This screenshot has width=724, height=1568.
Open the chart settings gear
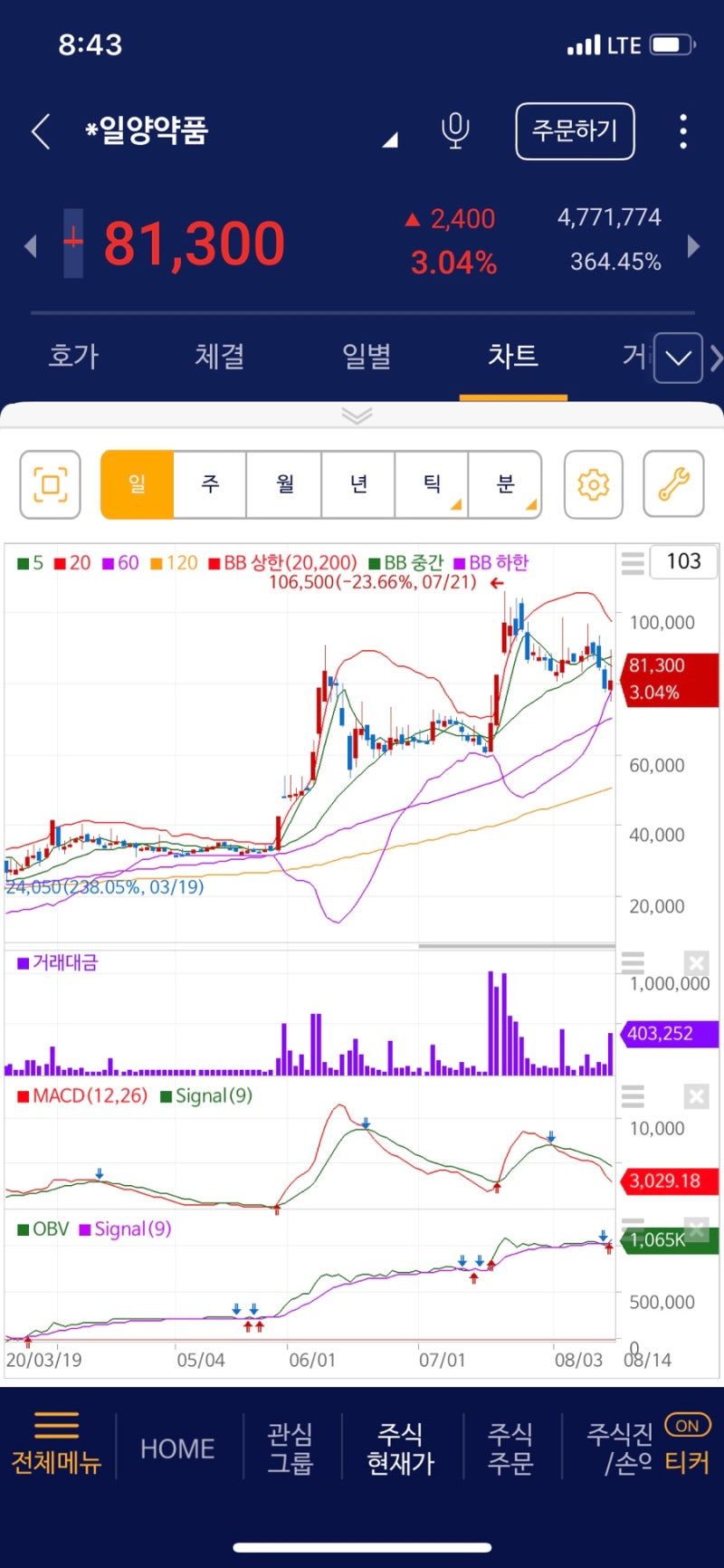coord(593,484)
